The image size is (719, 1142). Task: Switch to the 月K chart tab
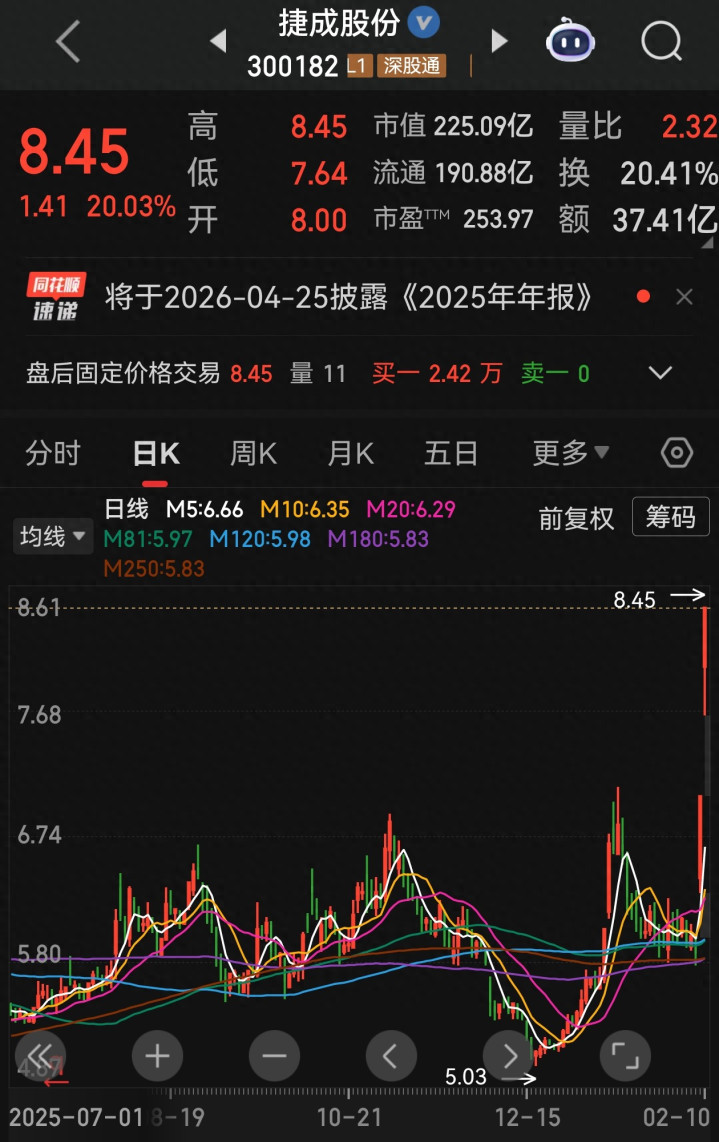(x=350, y=454)
